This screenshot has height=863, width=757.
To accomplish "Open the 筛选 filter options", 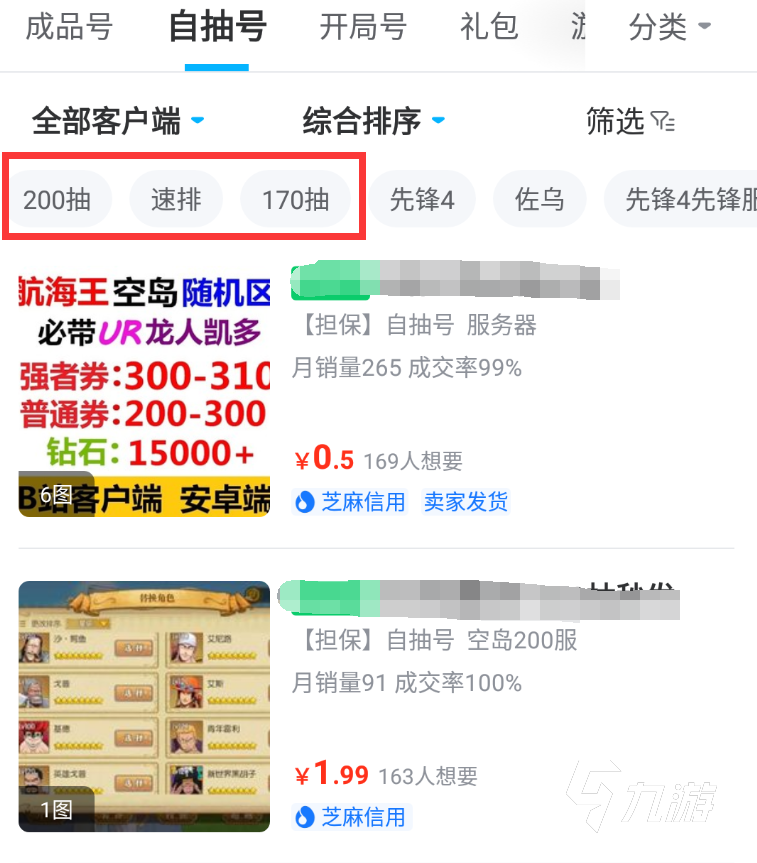I will pyautogui.click(x=630, y=122).
